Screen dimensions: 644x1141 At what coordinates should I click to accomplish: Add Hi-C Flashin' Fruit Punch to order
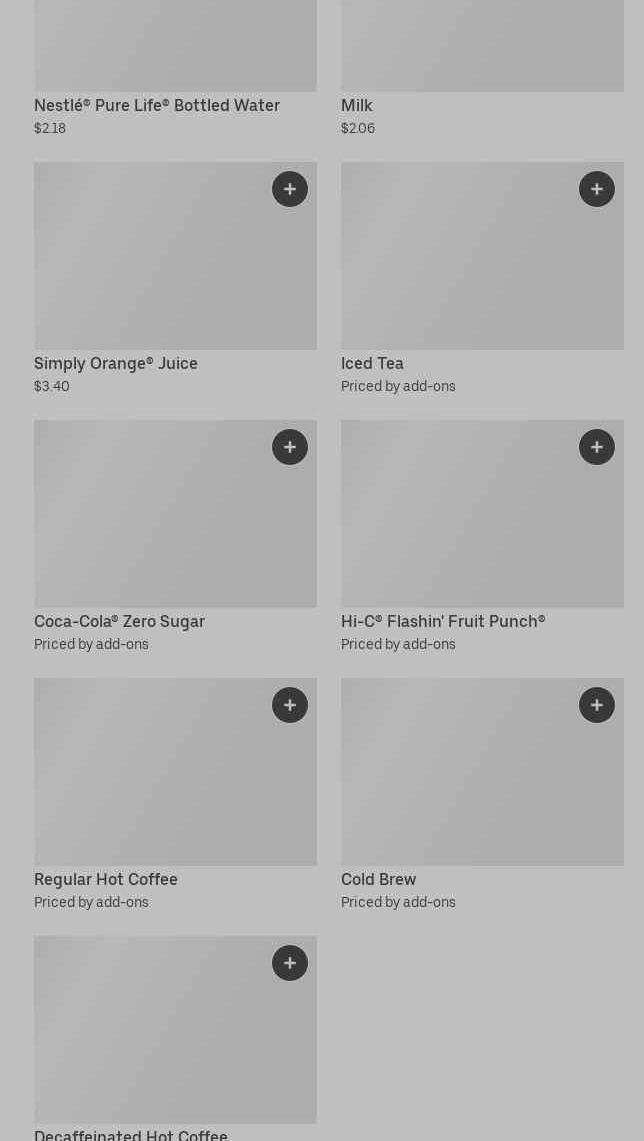(x=597, y=447)
